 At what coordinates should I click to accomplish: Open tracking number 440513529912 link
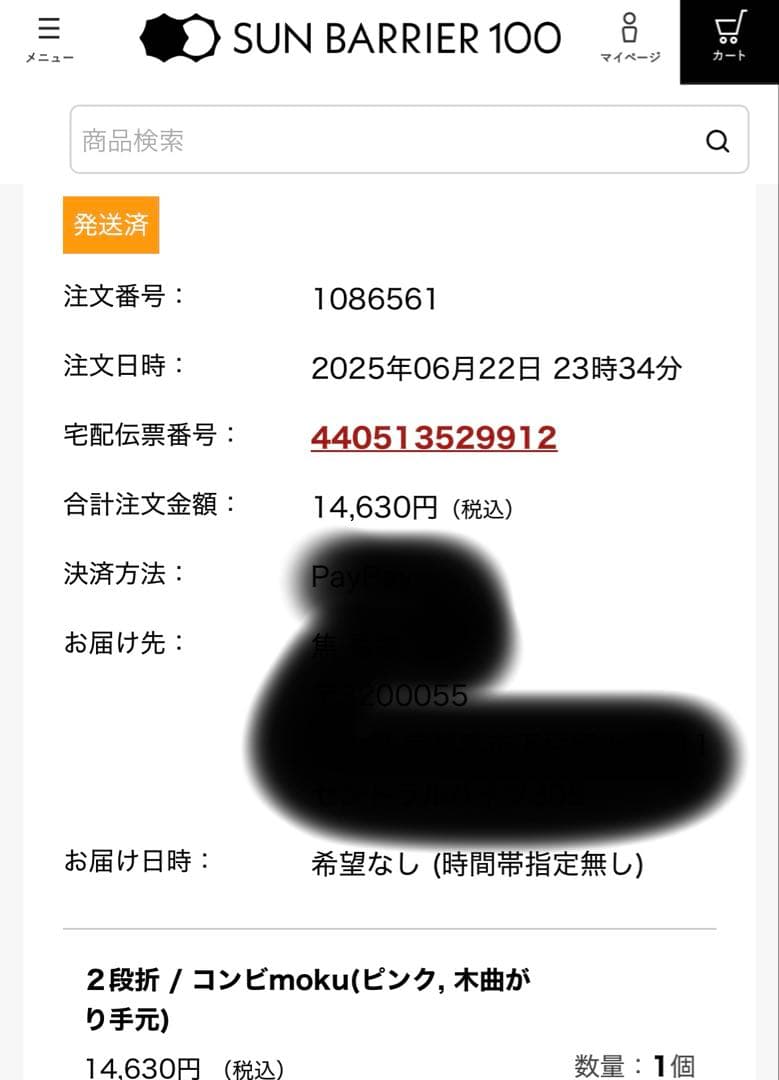pyautogui.click(x=433, y=437)
